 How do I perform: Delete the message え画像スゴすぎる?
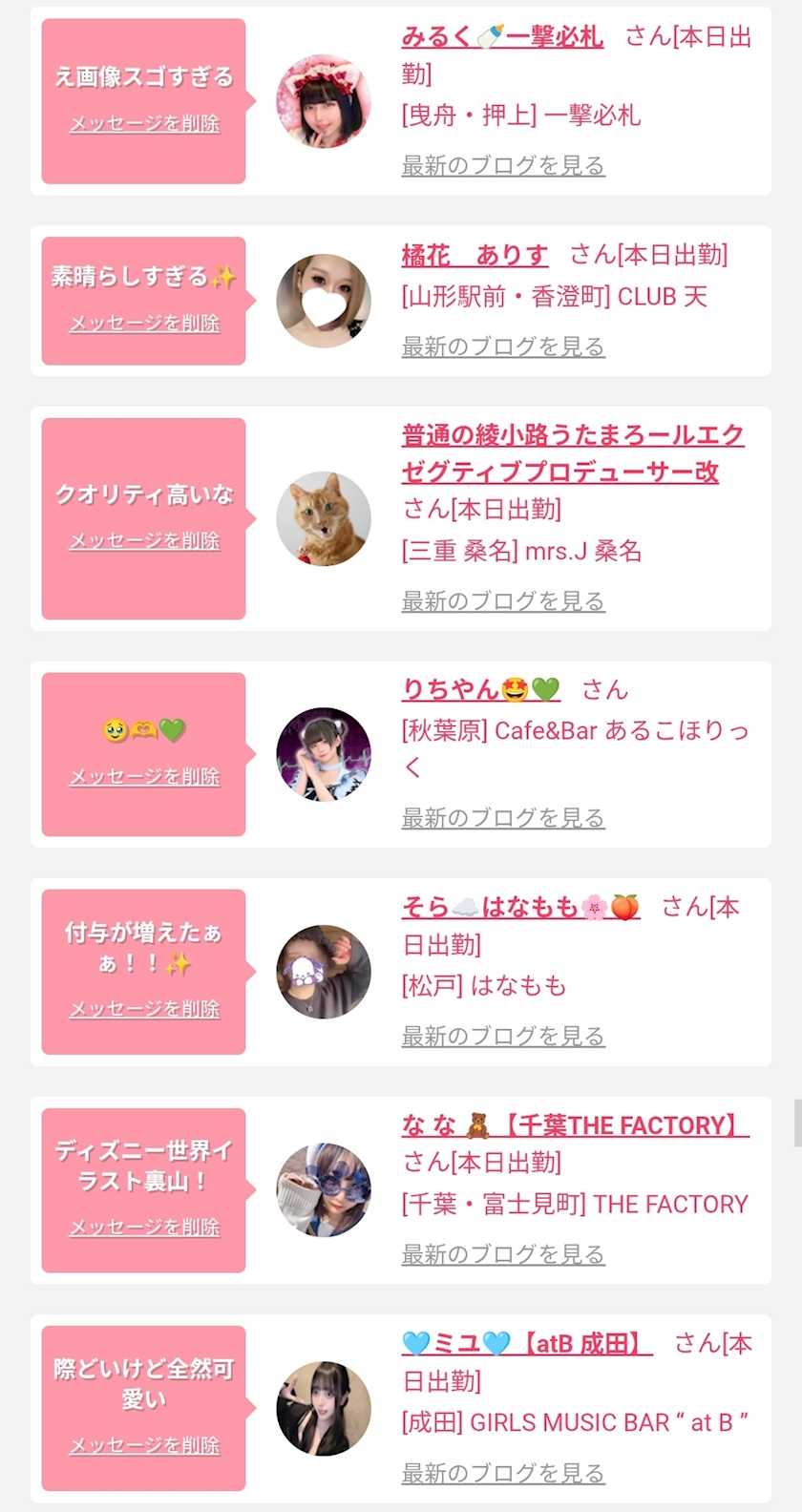144,123
